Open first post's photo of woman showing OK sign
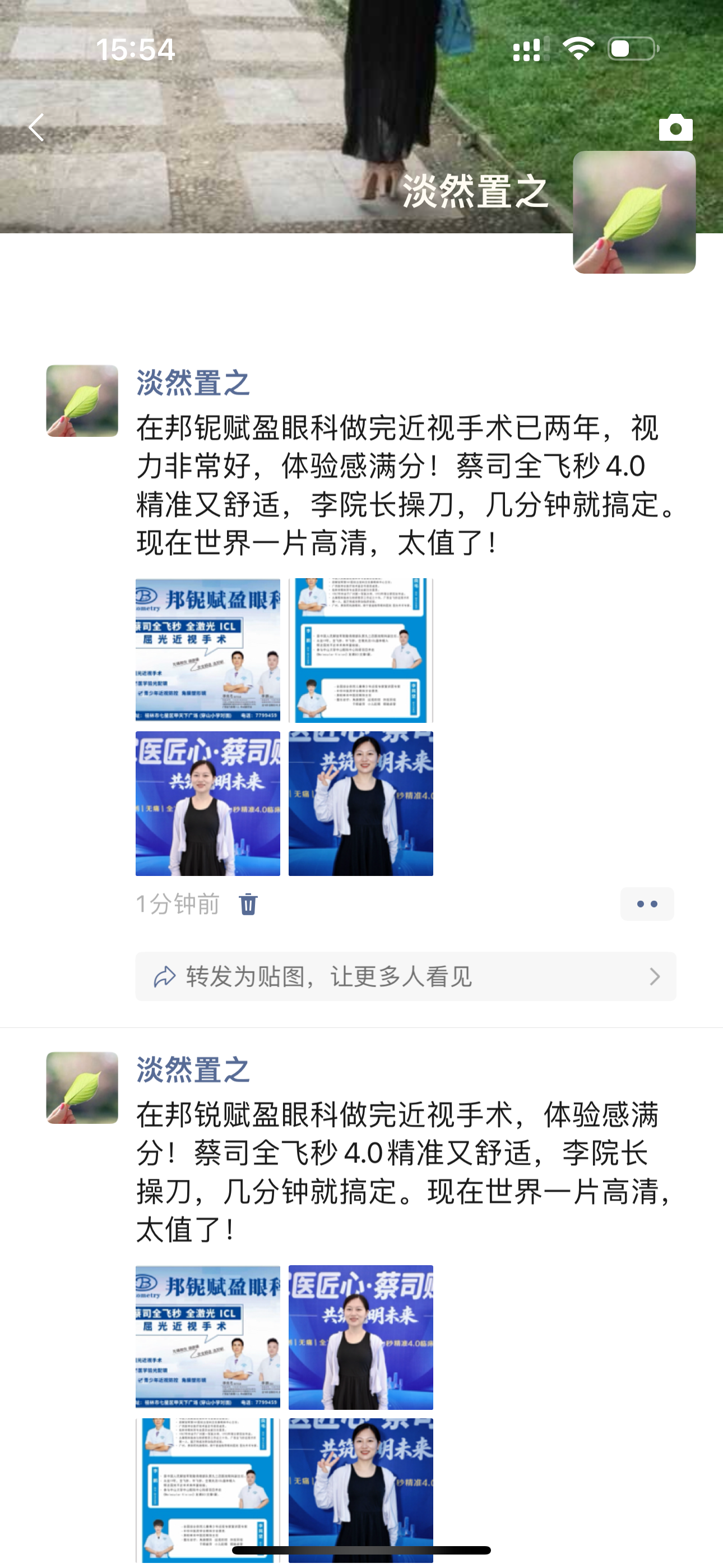 tap(361, 804)
